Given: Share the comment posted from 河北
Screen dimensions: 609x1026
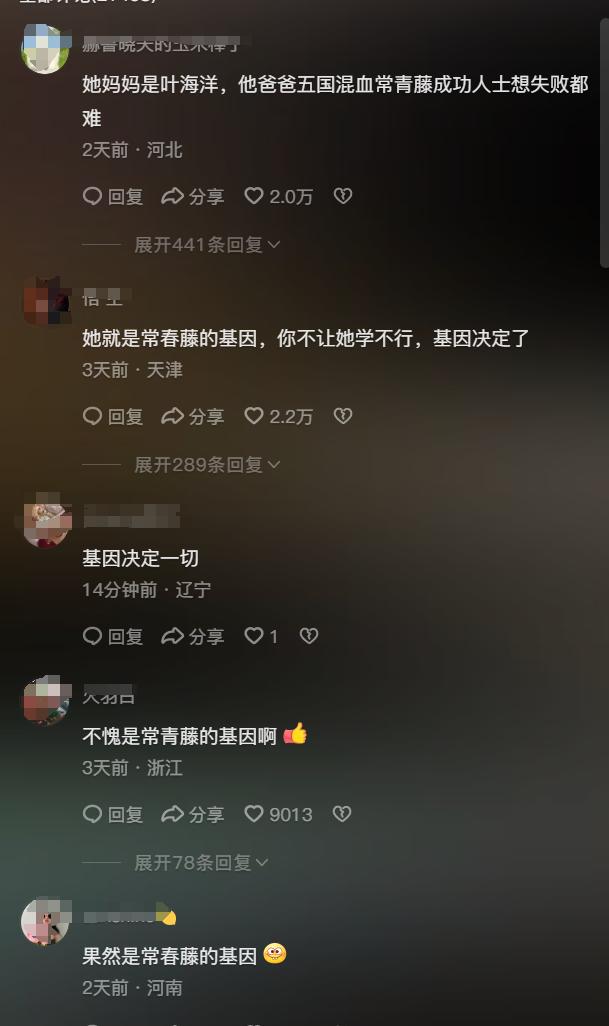Looking at the screenshot, I should [193, 197].
